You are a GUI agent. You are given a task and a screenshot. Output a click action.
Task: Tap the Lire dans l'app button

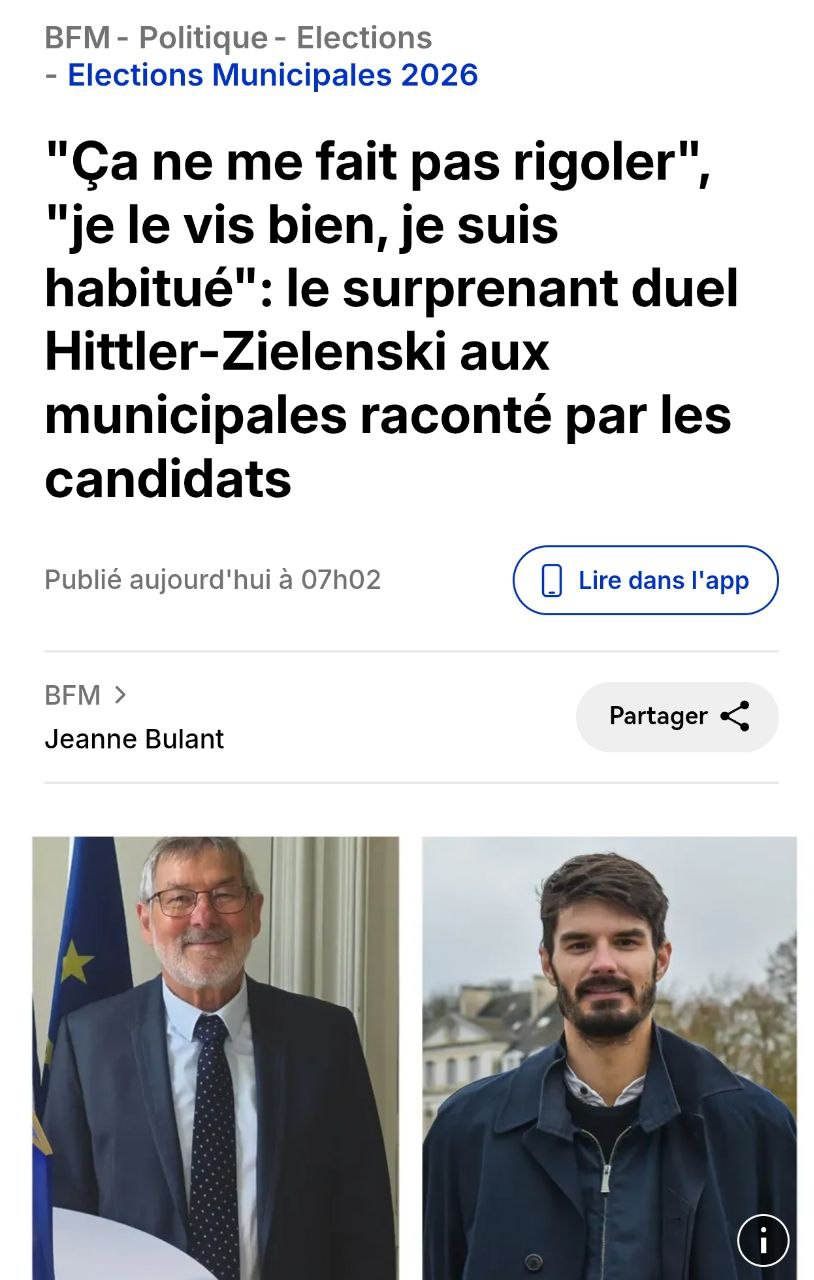[x=645, y=580]
